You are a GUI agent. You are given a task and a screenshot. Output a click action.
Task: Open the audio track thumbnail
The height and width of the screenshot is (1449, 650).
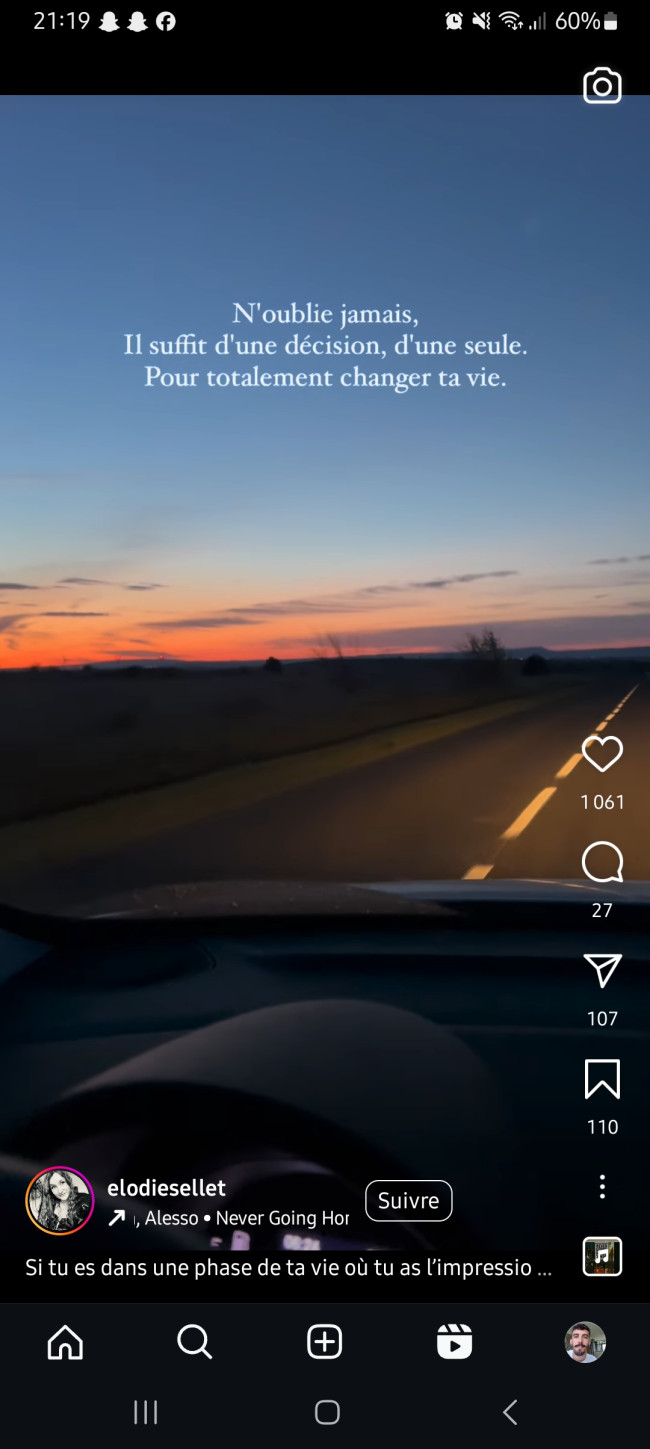pos(602,1256)
